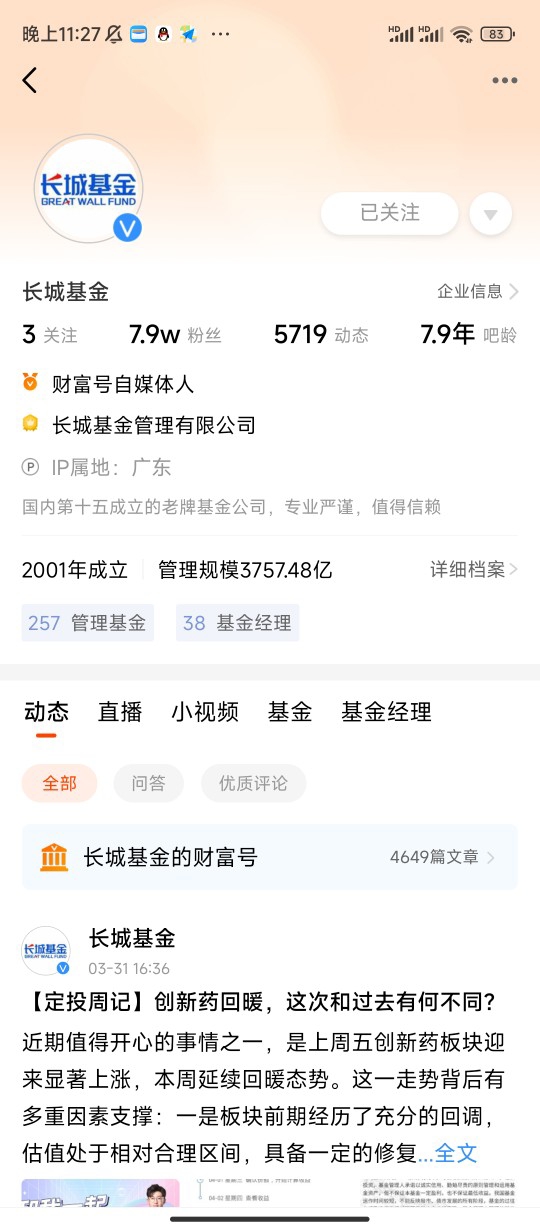Switch to the 基金 tab

click(290, 712)
